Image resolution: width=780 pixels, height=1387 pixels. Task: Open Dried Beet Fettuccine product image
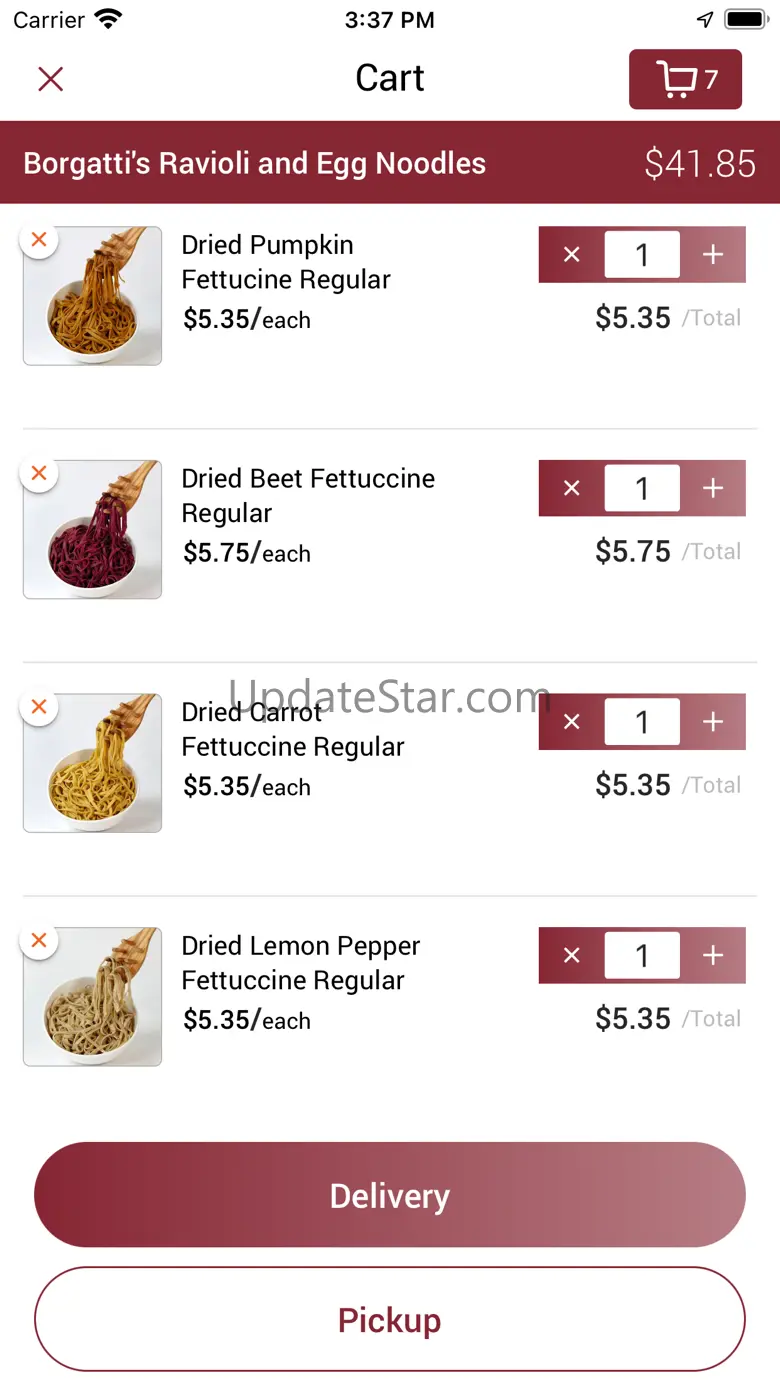[x=93, y=530]
